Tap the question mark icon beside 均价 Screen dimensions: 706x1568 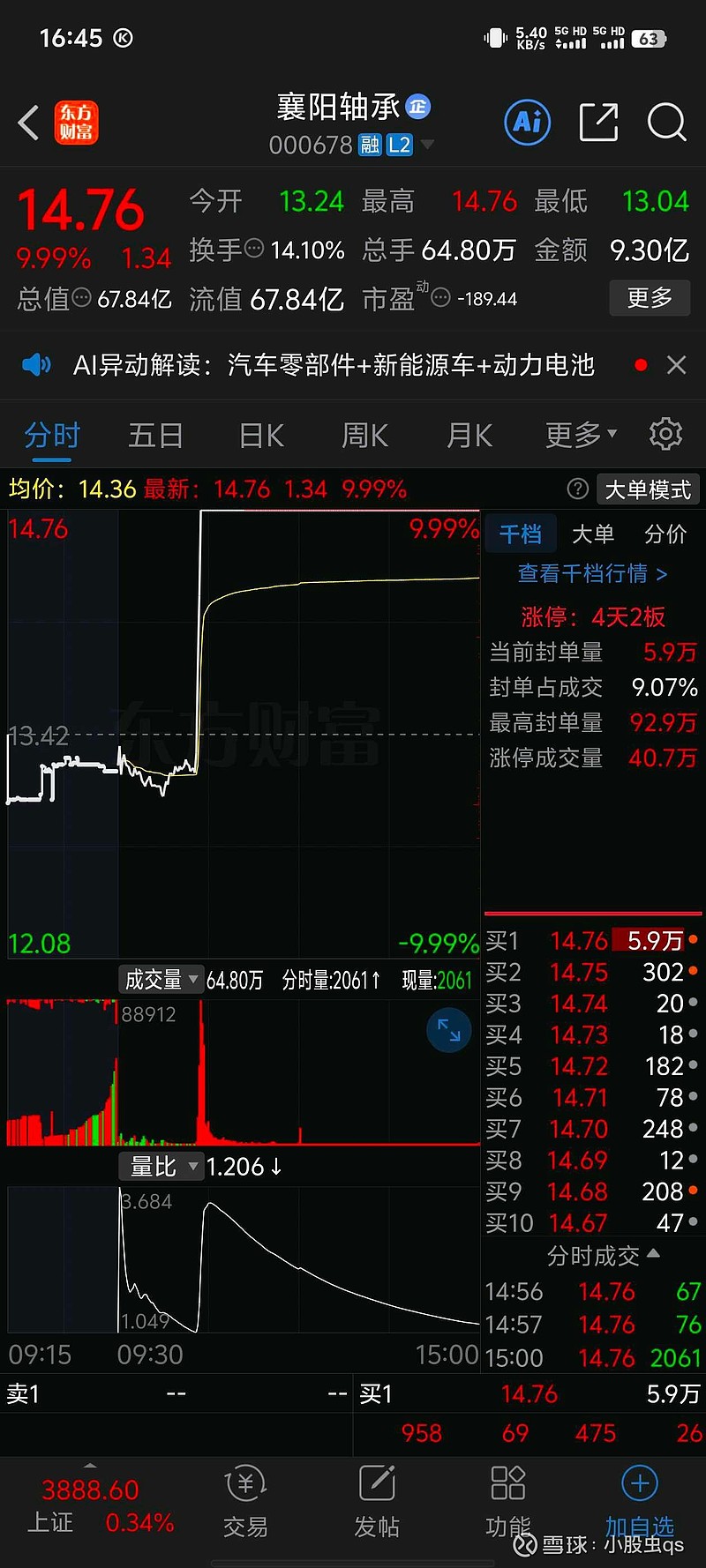tap(578, 489)
